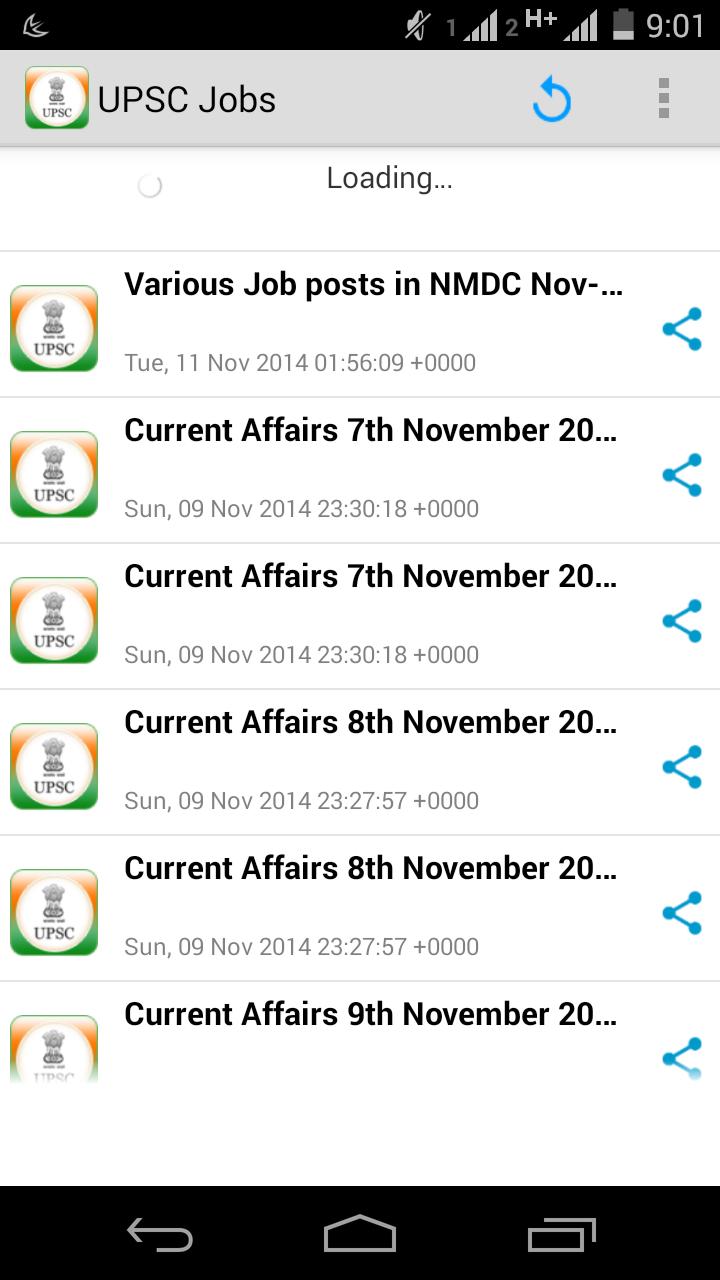Tap the date text under the NMDC post
The width and height of the screenshot is (720, 1280).
point(300,363)
